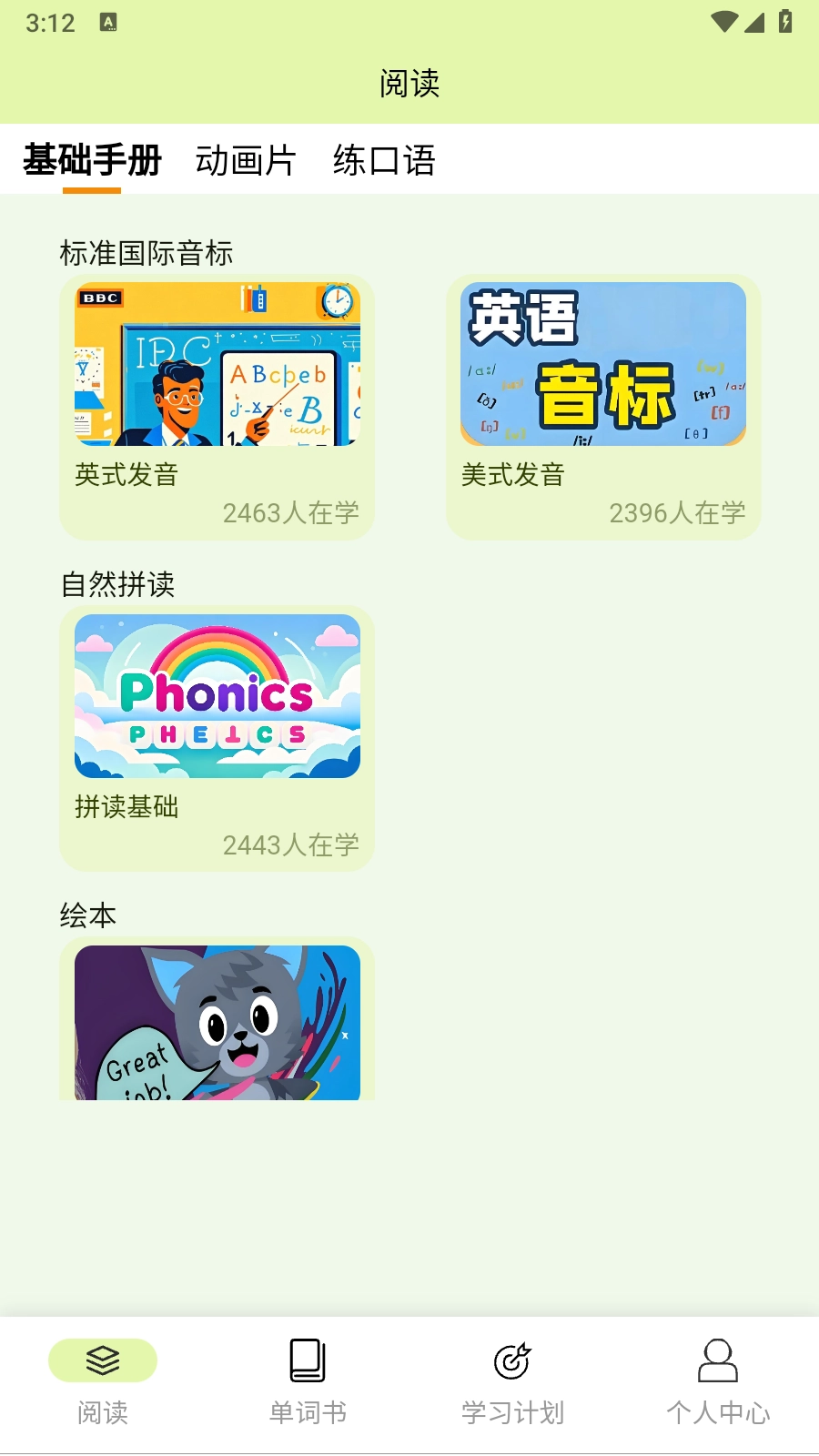Image resolution: width=819 pixels, height=1456 pixels.
Task: Tap the rainbow Phonics cover image
Action: tap(216, 695)
